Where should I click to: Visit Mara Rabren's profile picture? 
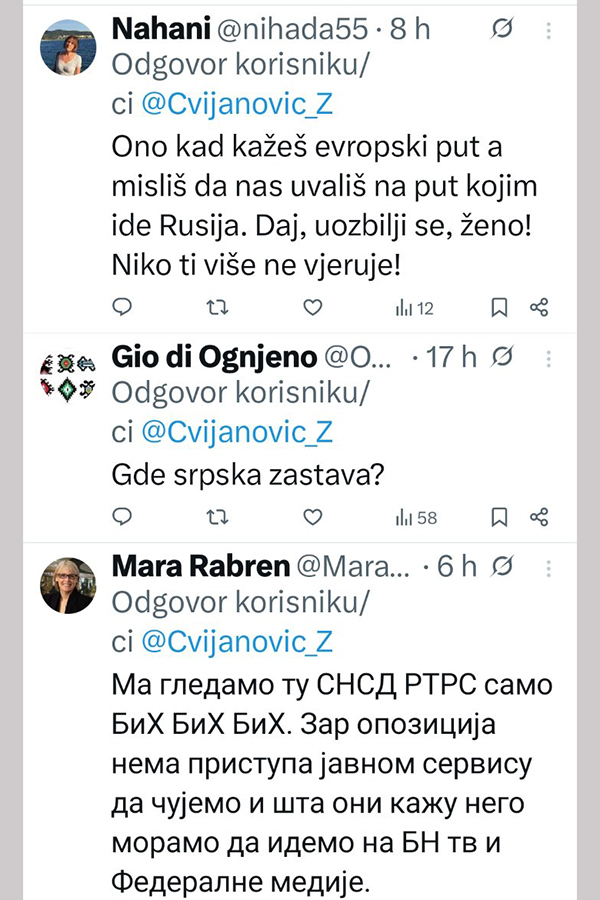(68, 584)
